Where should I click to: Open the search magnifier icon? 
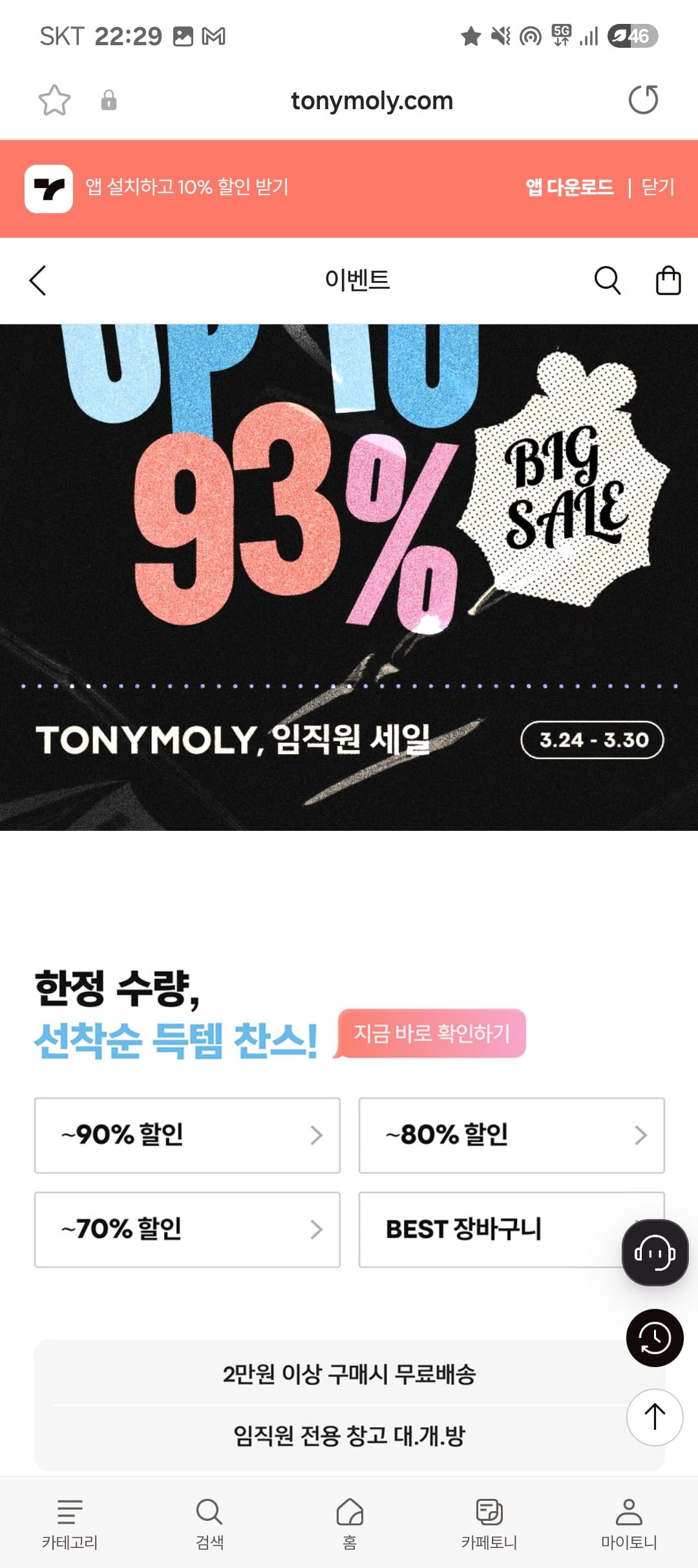(607, 280)
